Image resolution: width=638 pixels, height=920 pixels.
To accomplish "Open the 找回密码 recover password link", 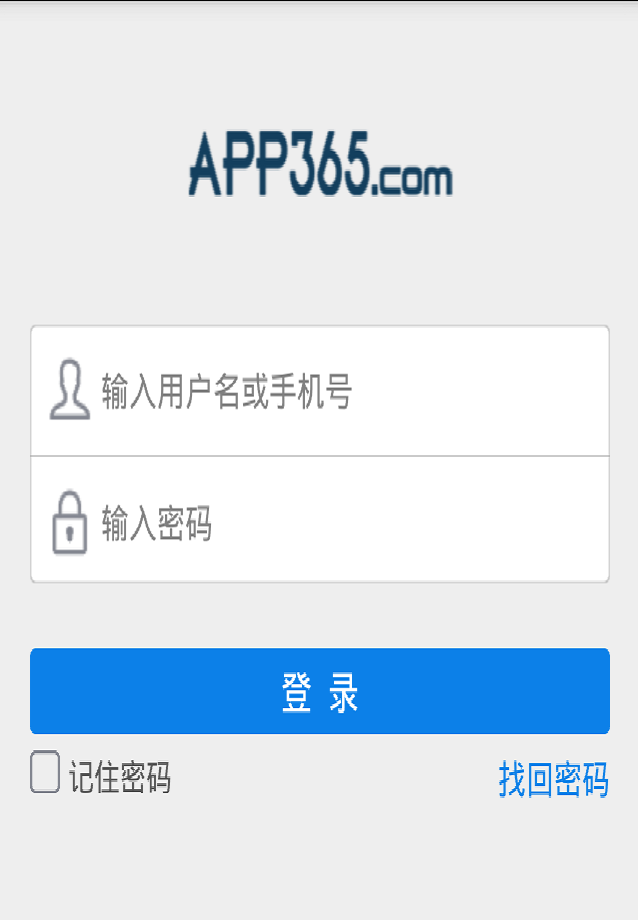I will [x=553, y=779].
